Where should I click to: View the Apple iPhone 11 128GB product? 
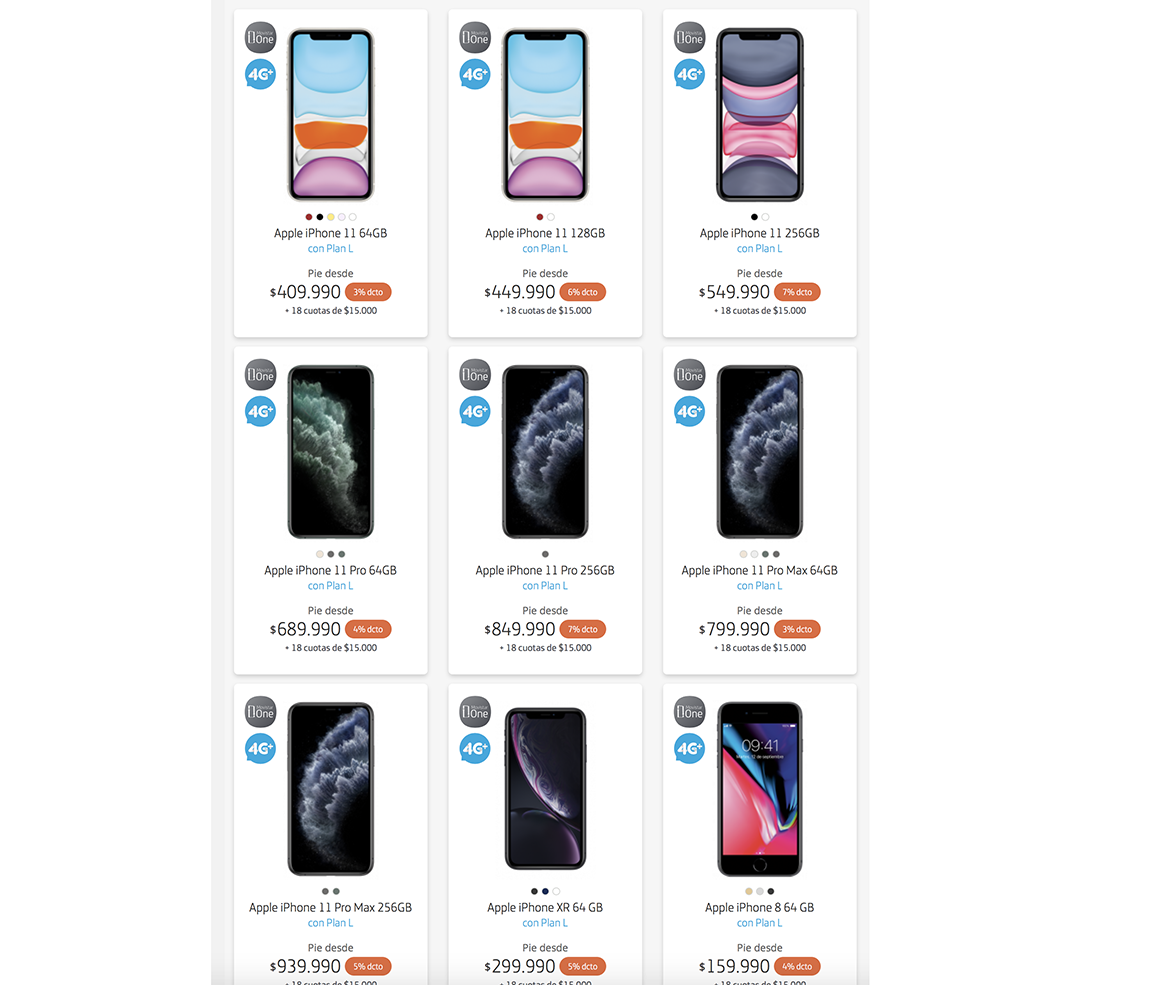[545, 233]
